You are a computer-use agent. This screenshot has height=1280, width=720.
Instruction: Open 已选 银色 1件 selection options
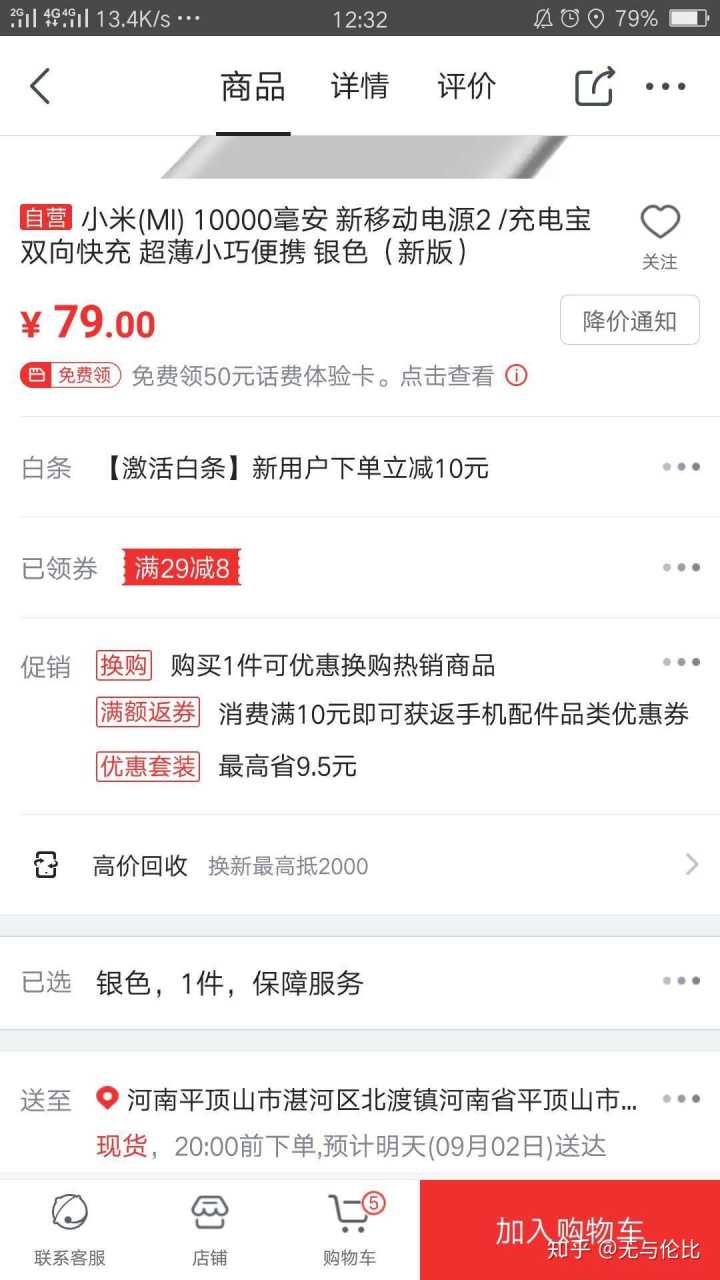point(360,982)
